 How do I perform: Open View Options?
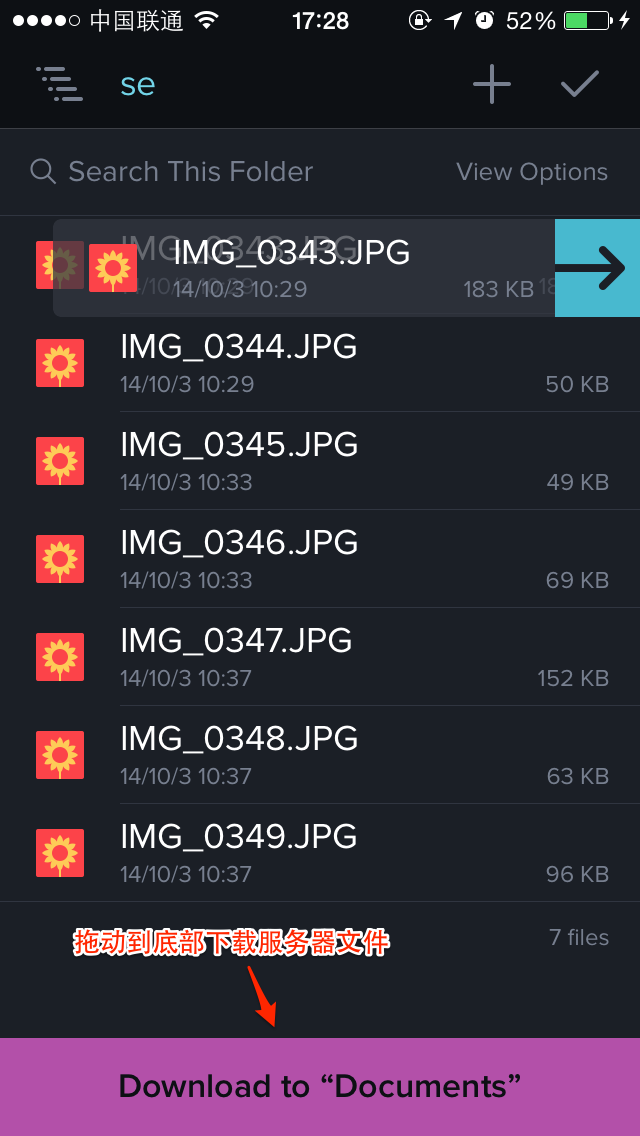[x=532, y=172]
